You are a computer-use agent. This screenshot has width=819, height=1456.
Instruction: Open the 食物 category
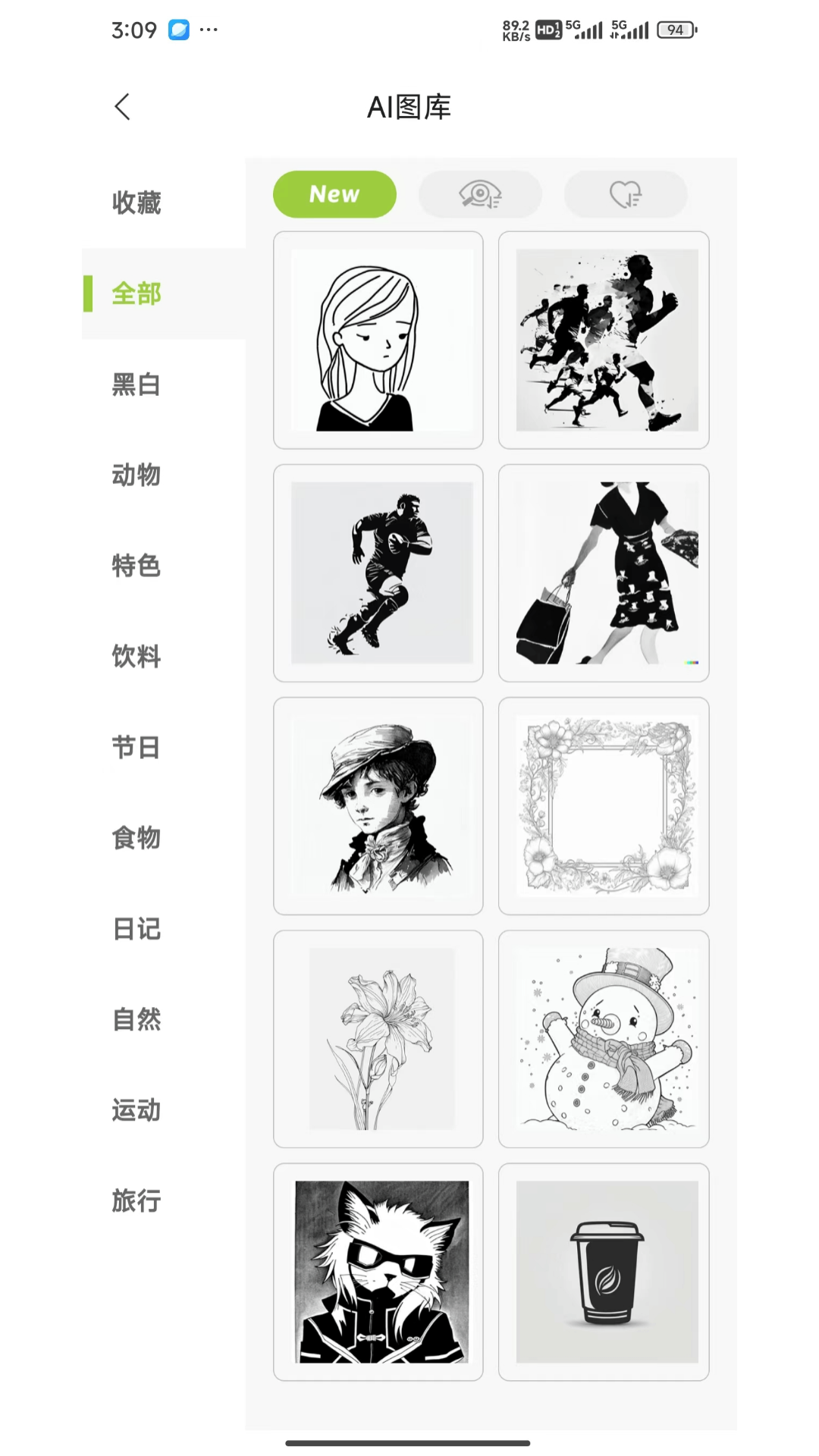(x=136, y=838)
